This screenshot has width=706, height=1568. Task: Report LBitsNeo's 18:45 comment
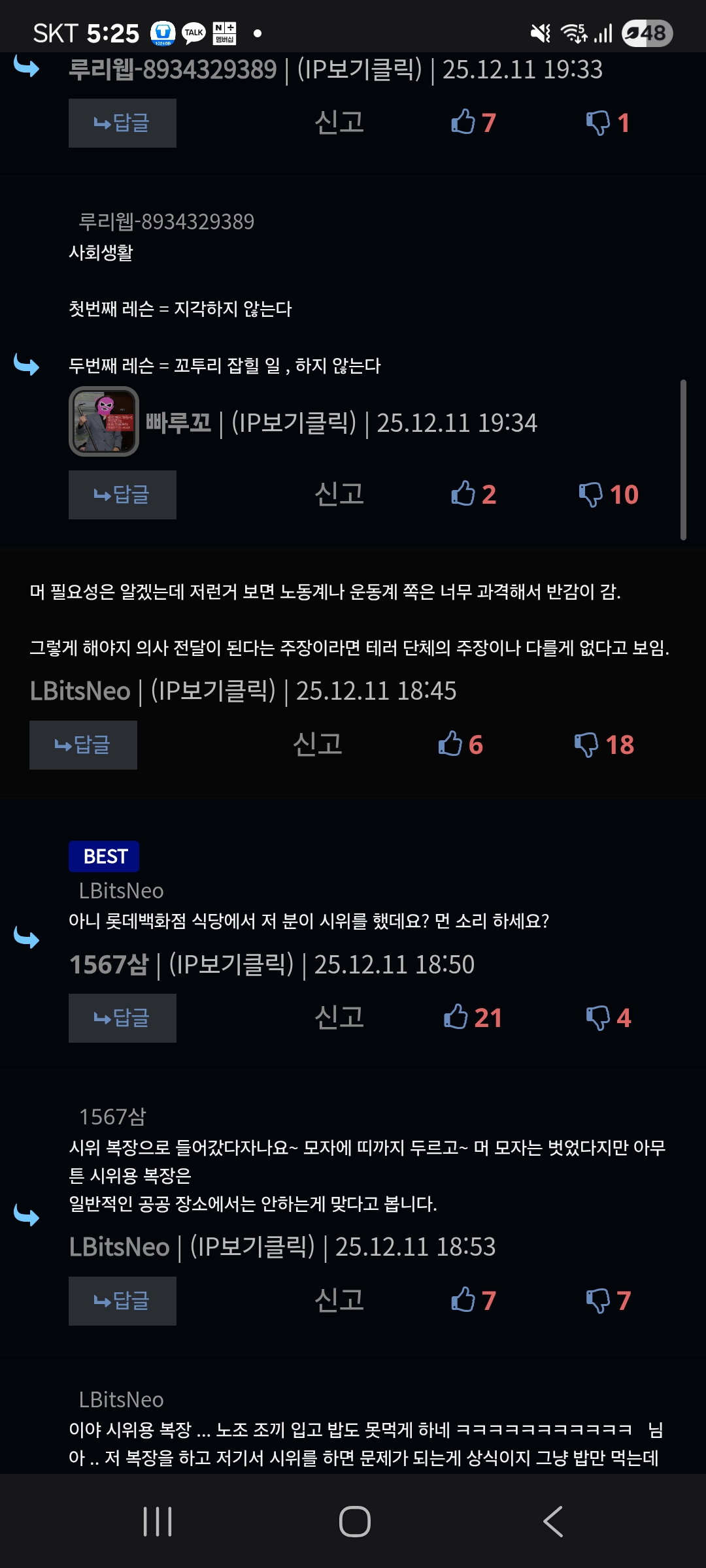pos(318,744)
